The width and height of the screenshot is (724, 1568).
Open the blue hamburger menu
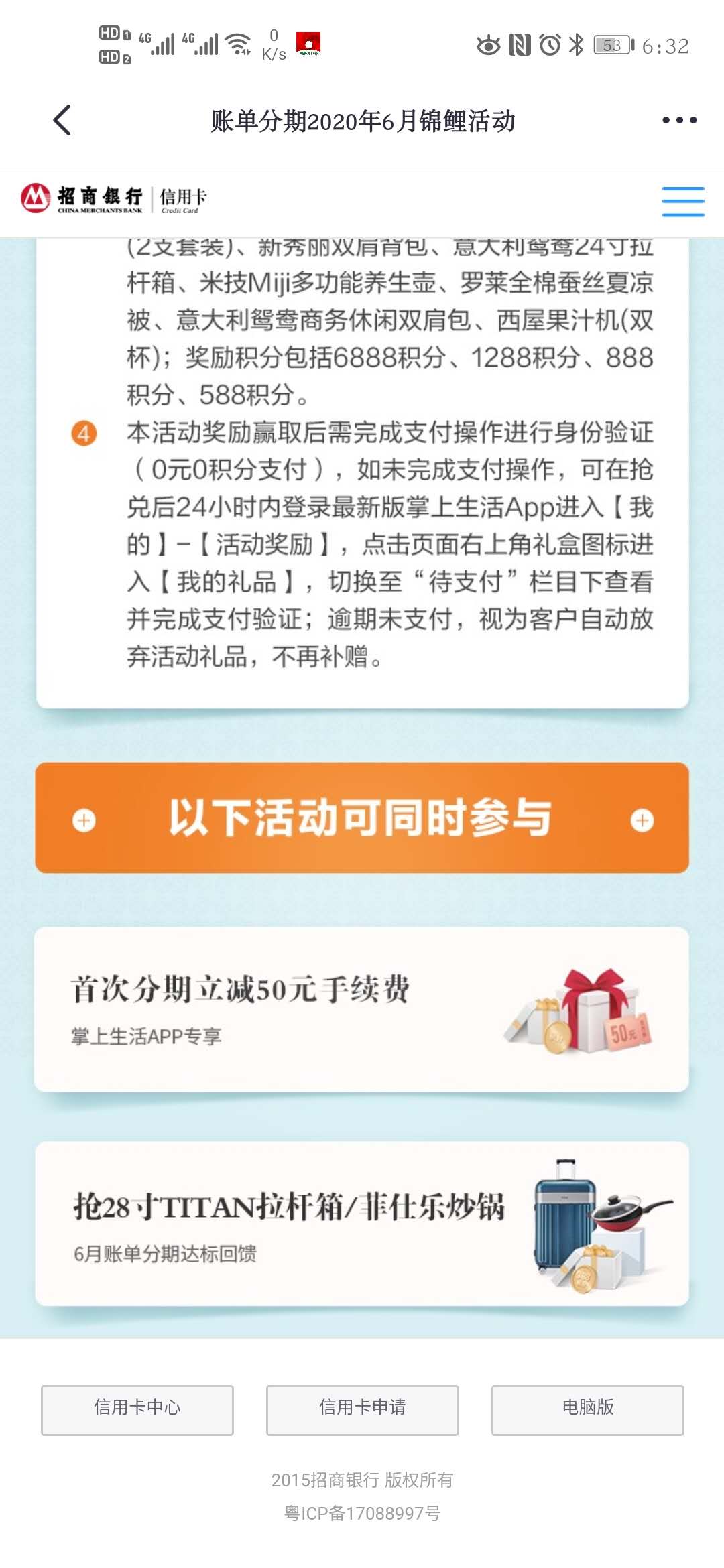click(x=682, y=202)
